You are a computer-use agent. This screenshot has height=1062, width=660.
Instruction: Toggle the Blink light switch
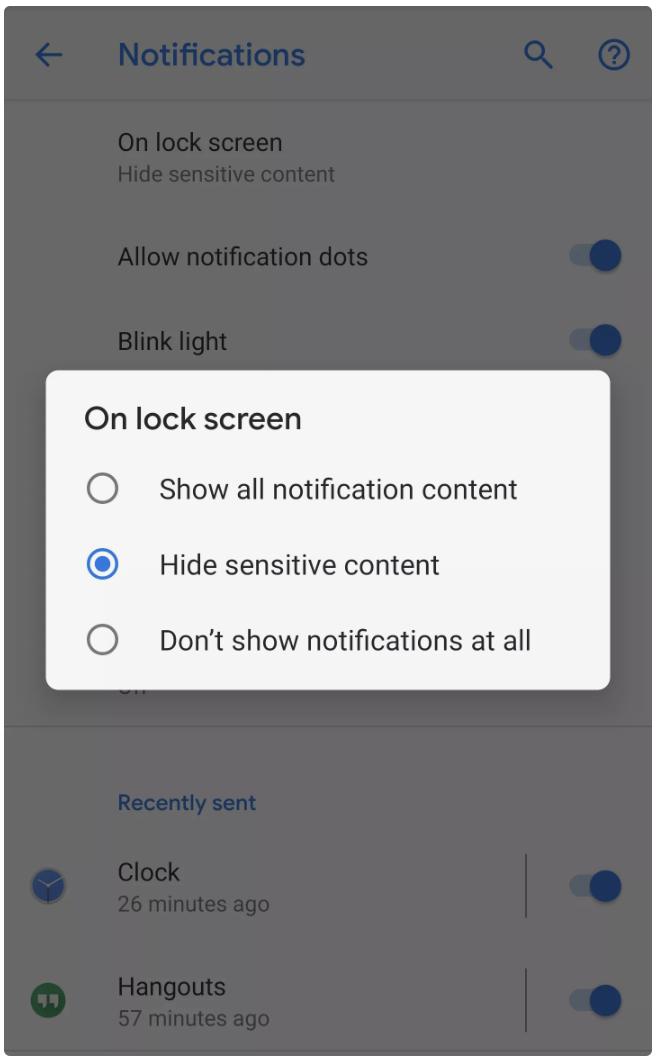596,340
